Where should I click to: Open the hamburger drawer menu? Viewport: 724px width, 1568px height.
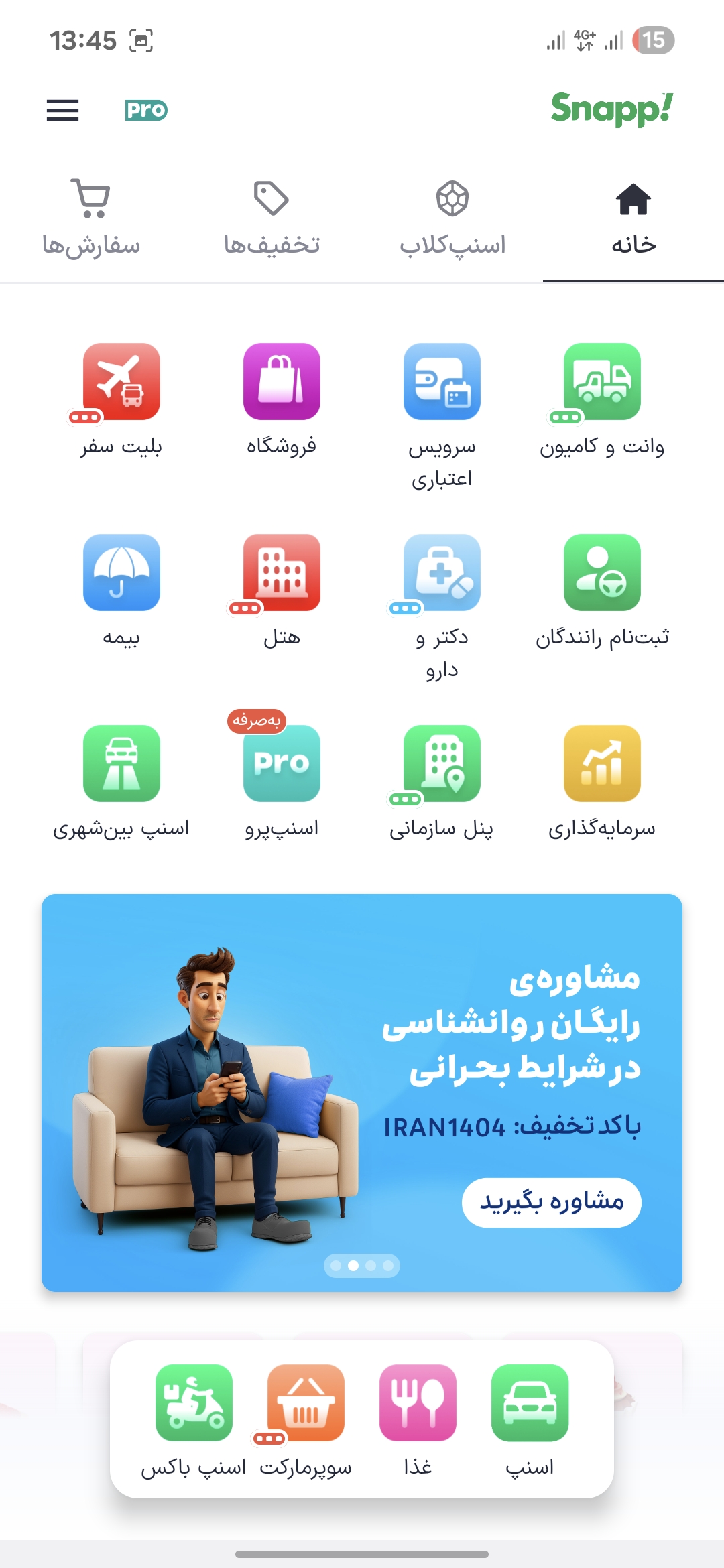[62, 110]
